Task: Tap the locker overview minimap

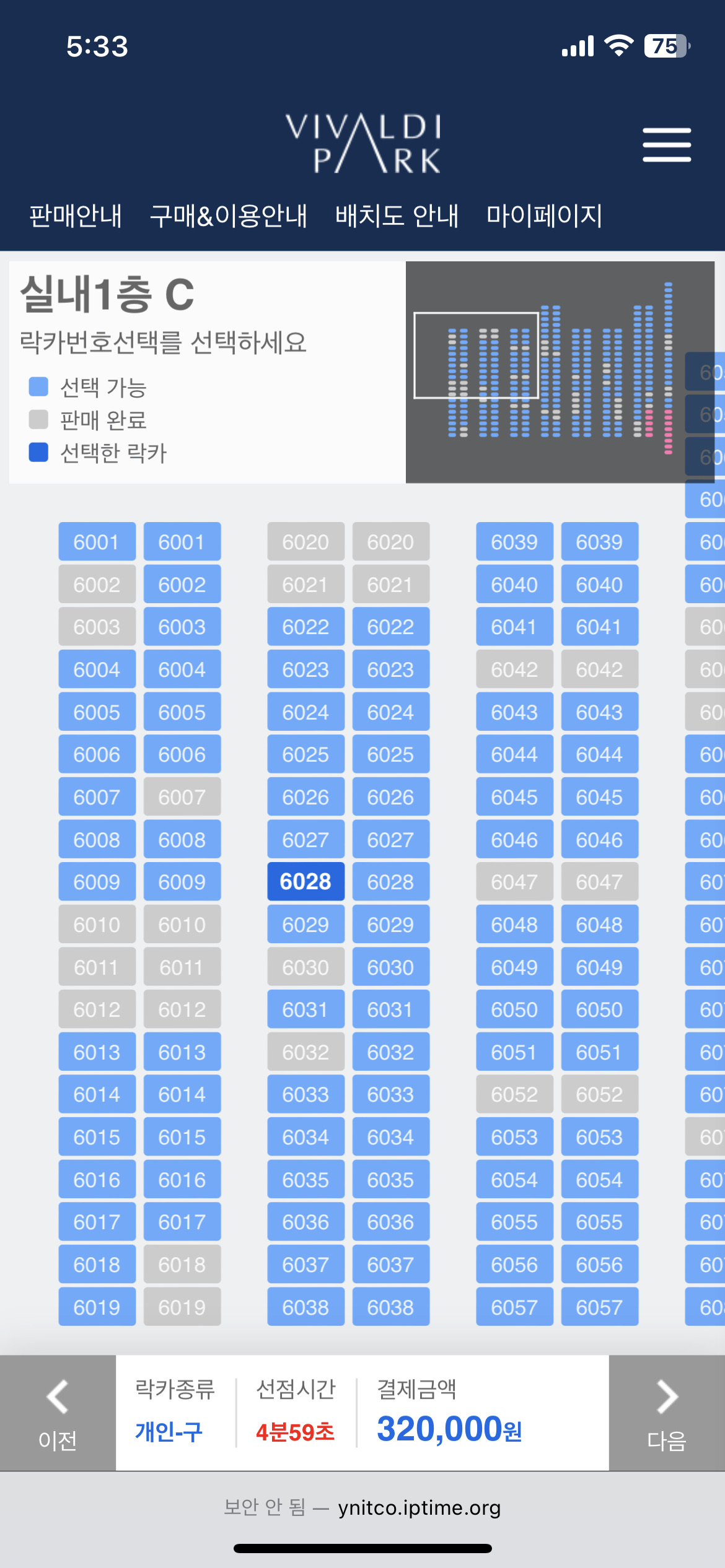Action: (x=559, y=372)
